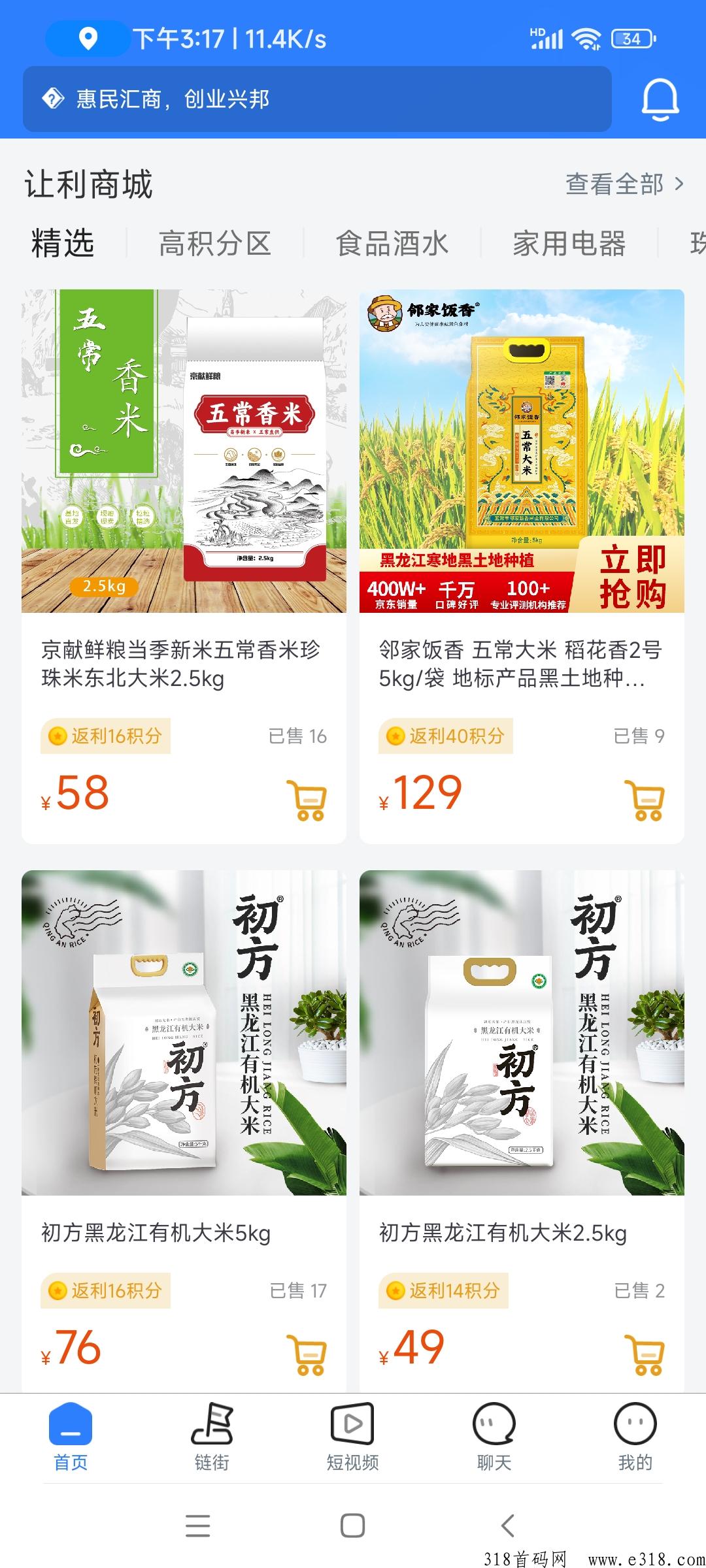The image size is (706, 1568).
Task: Add the ¥49 初方 2.5kg rice to cart
Action: pyautogui.click(x=645, y=1354)
